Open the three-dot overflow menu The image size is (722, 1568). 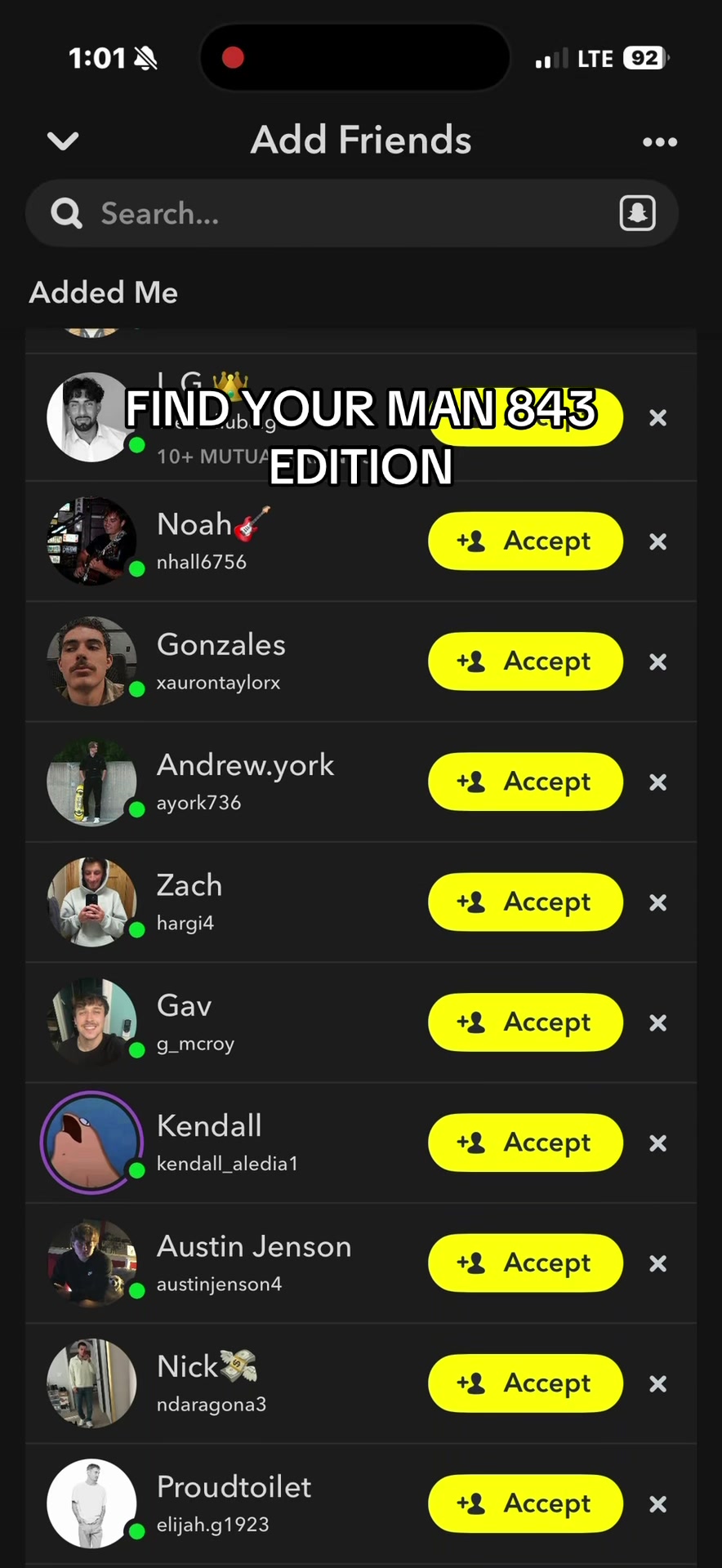coord(660,142)
